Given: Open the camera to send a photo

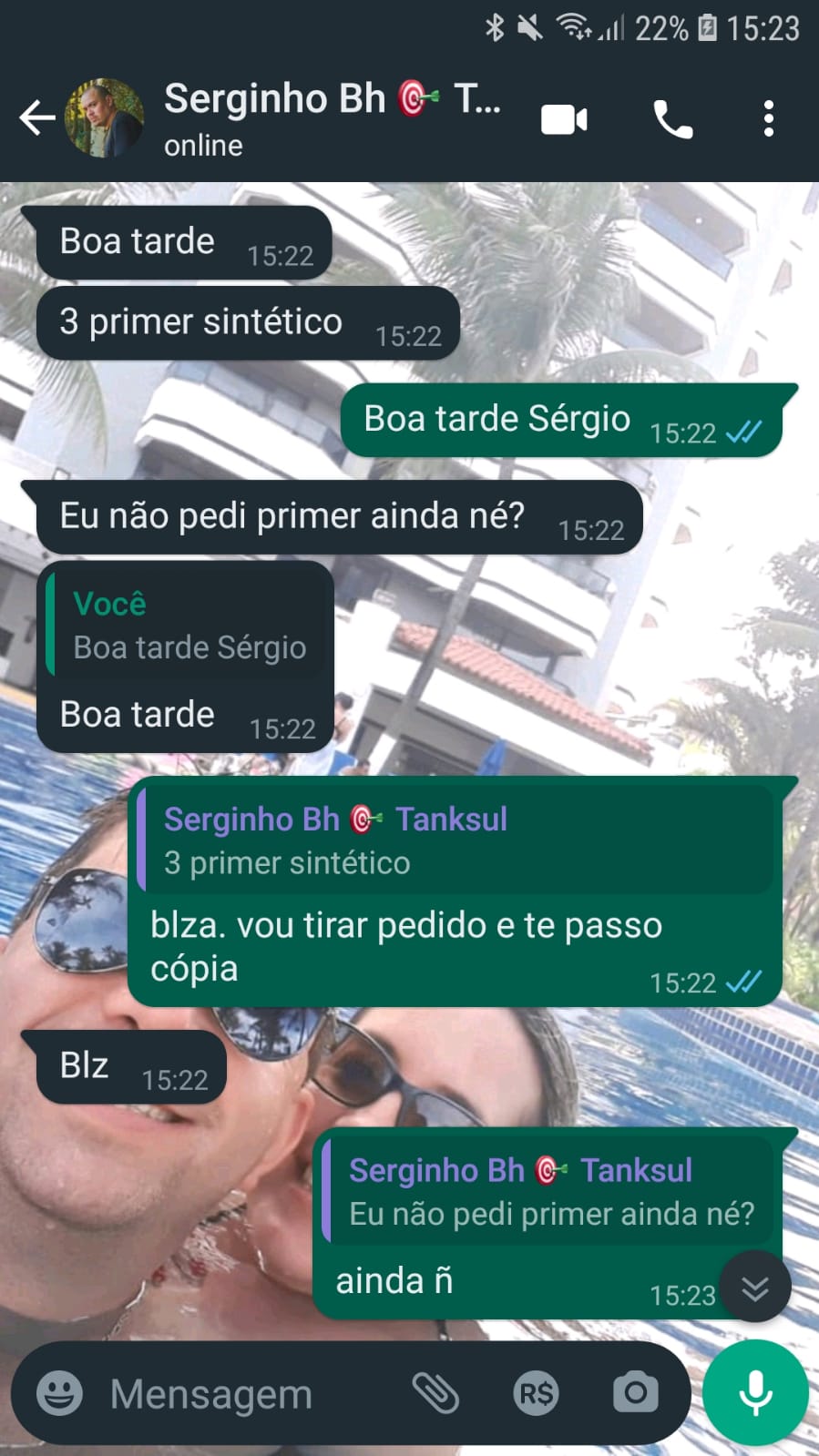Looking at the screenshot, I should [635, 1393].
